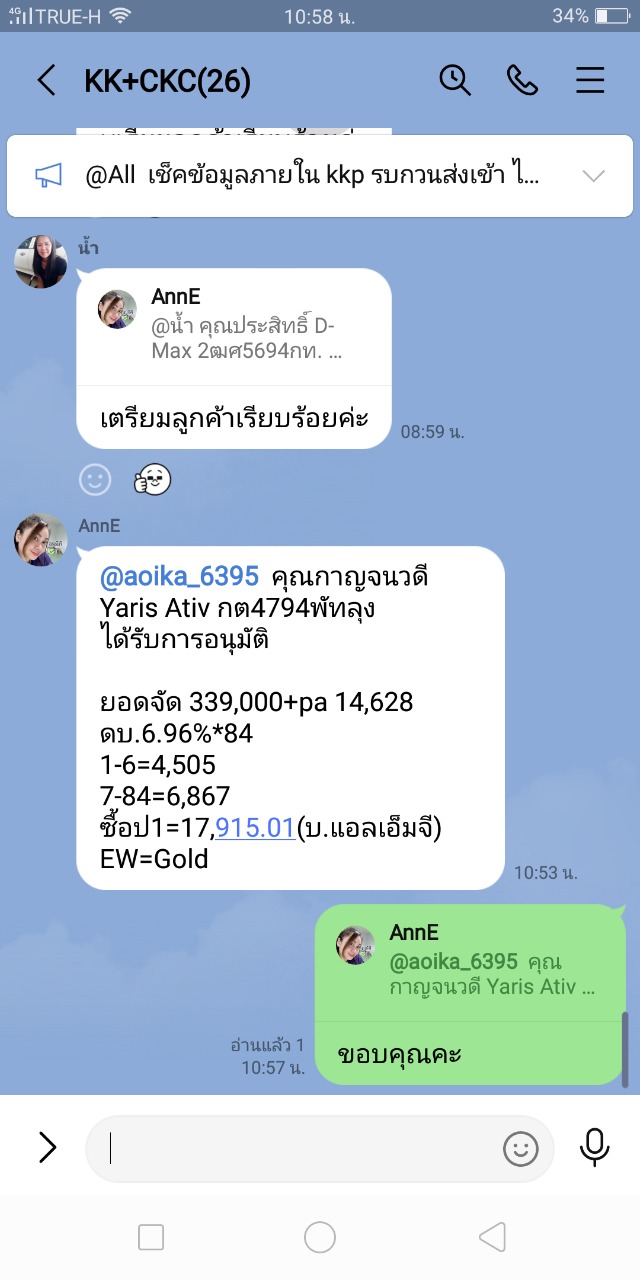Focus the message input field
Viewport: 640px width, 1280px height.
point(300,1148)
